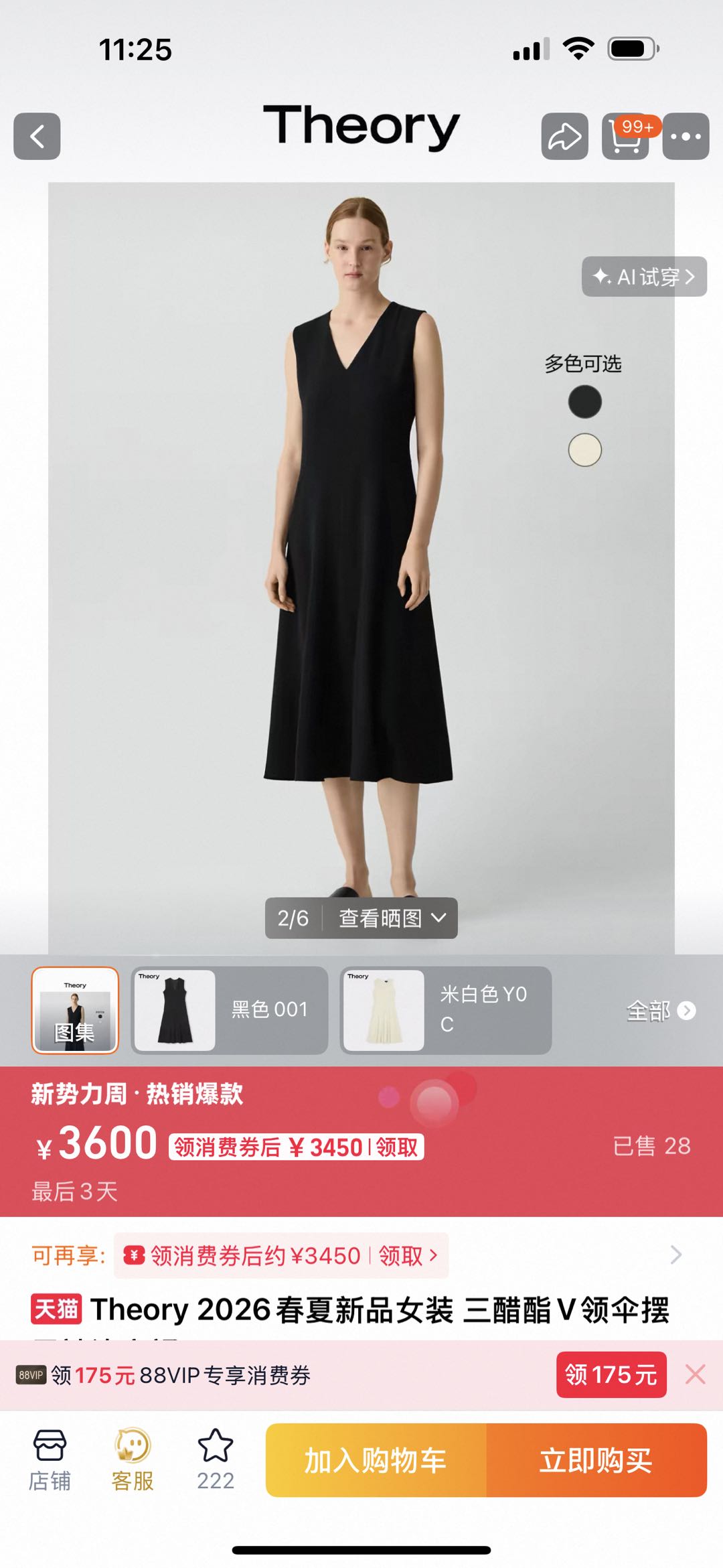Share this Theory dress listing
The image size is (723, 1568).
point(565,136)
